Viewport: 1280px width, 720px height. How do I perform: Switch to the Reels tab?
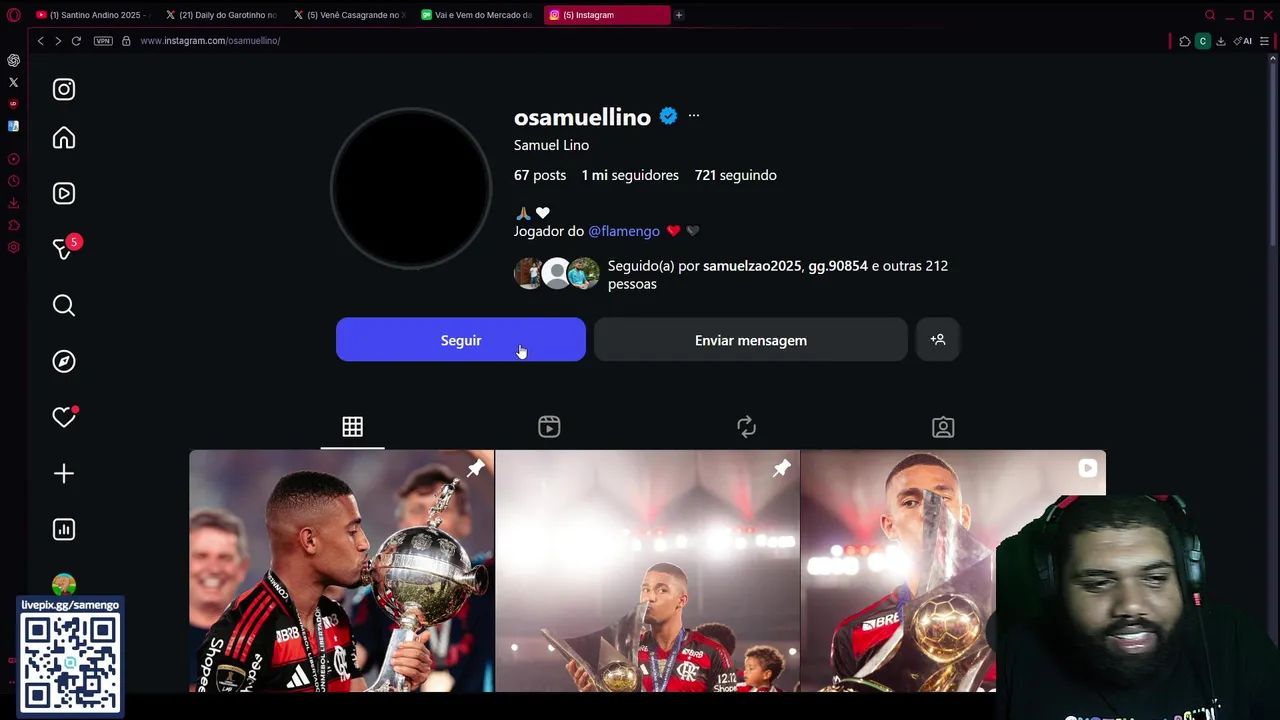tap(549, 427)
